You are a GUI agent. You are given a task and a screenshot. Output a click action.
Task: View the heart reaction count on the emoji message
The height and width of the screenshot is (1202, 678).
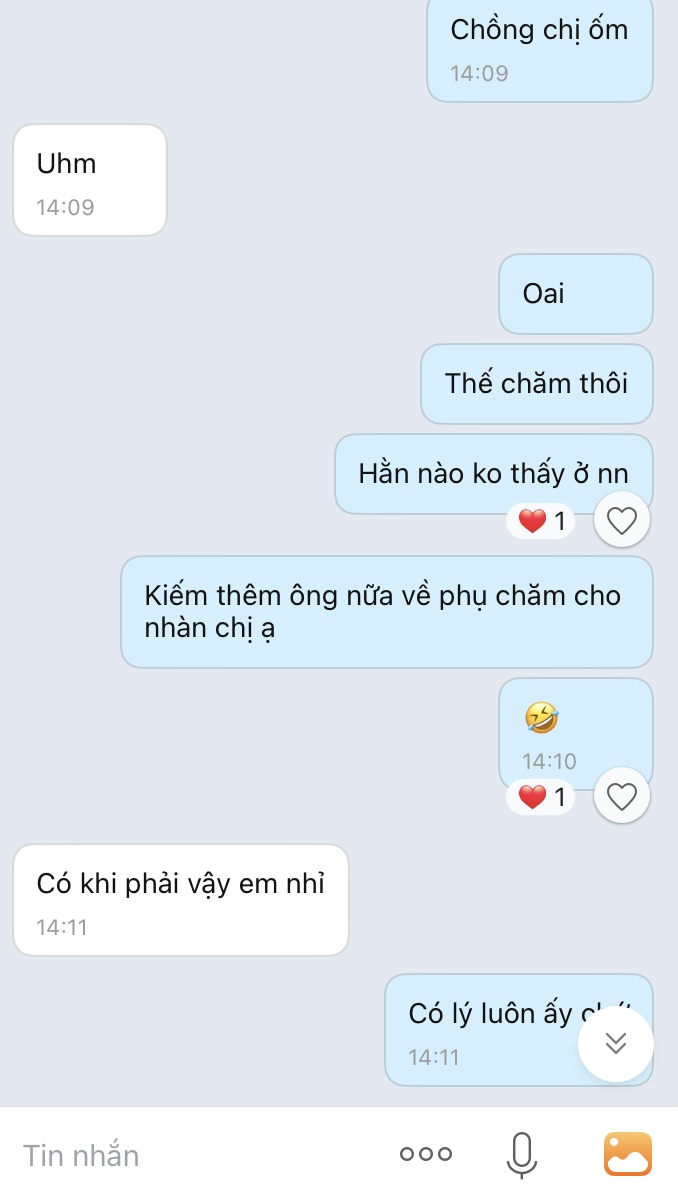[541, 797]
